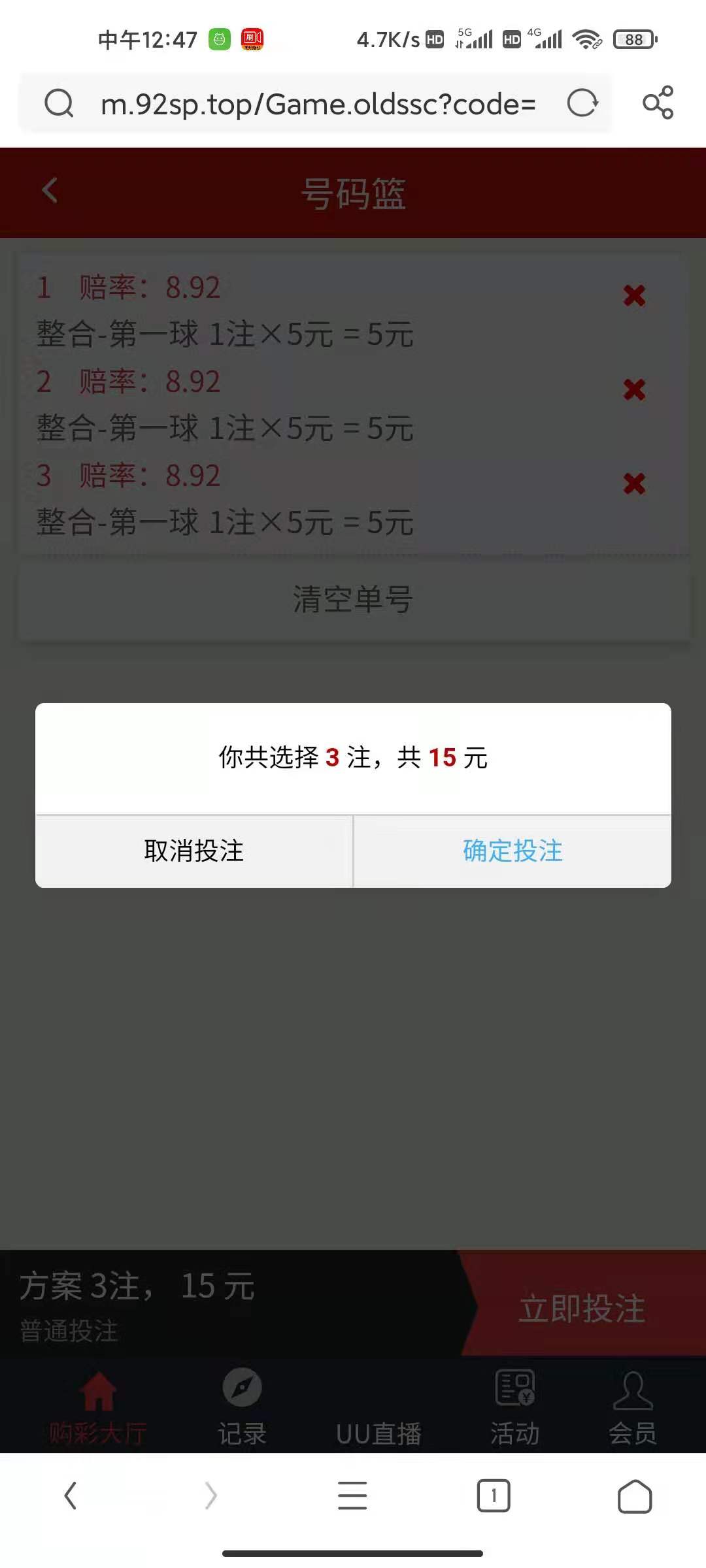This screenshot has height=1568, width=706.
Task: Tap 取消投注 to cancel the bet
Action: pos(193,851)
